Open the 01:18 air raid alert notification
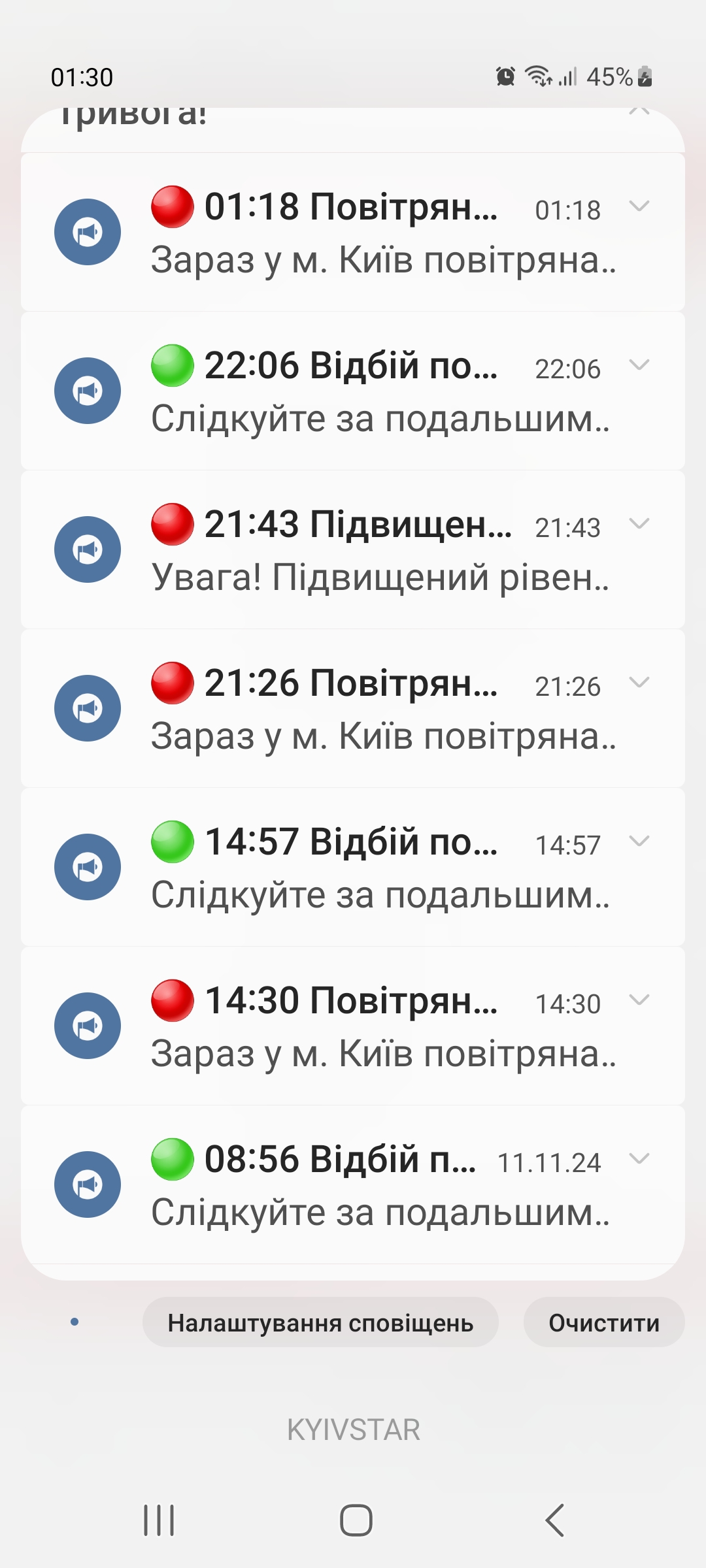 [353, 232]
